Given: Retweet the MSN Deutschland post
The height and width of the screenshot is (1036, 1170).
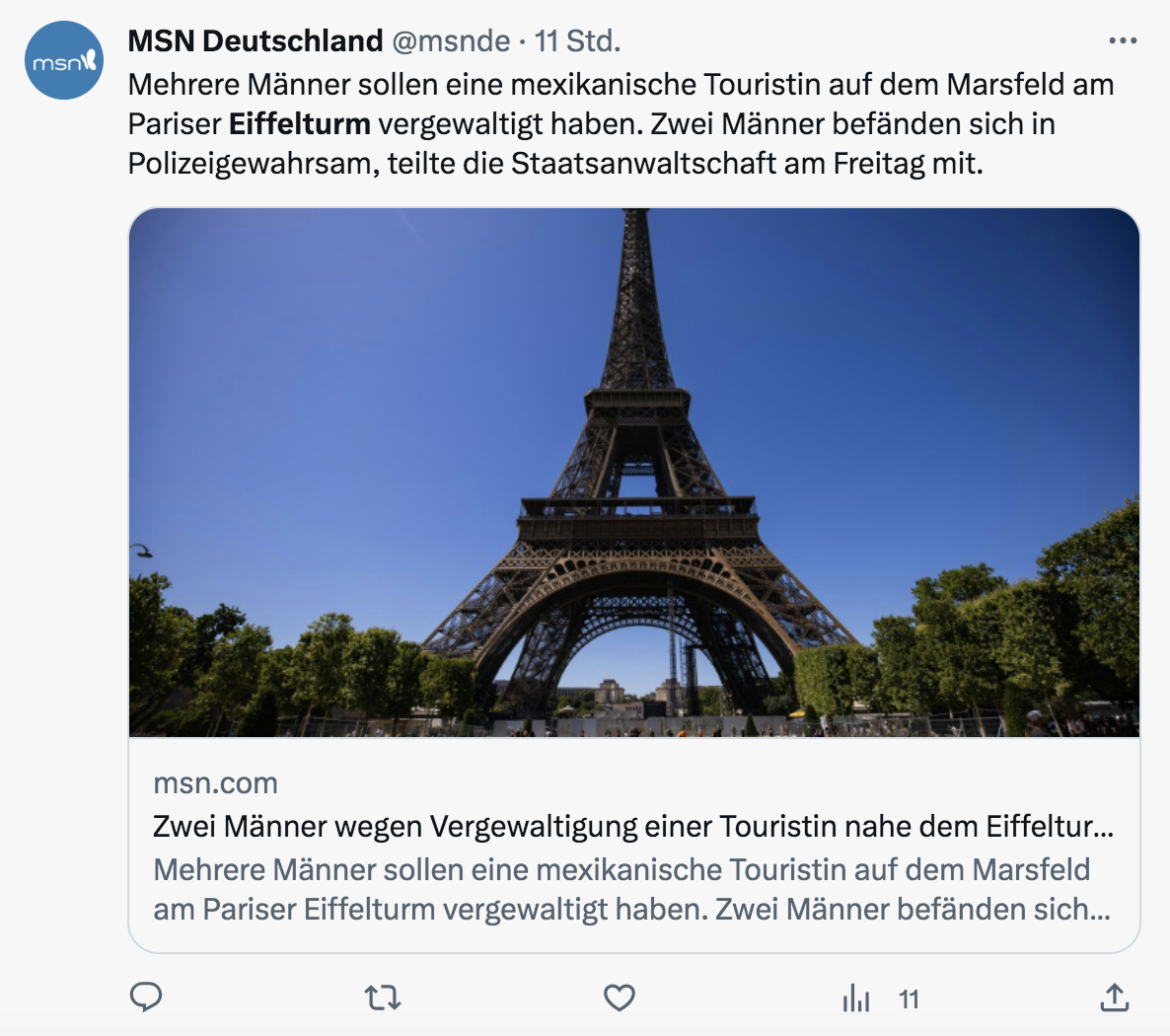Looking at the screenshot, I should pyautogui.click(x=383, y=999).
